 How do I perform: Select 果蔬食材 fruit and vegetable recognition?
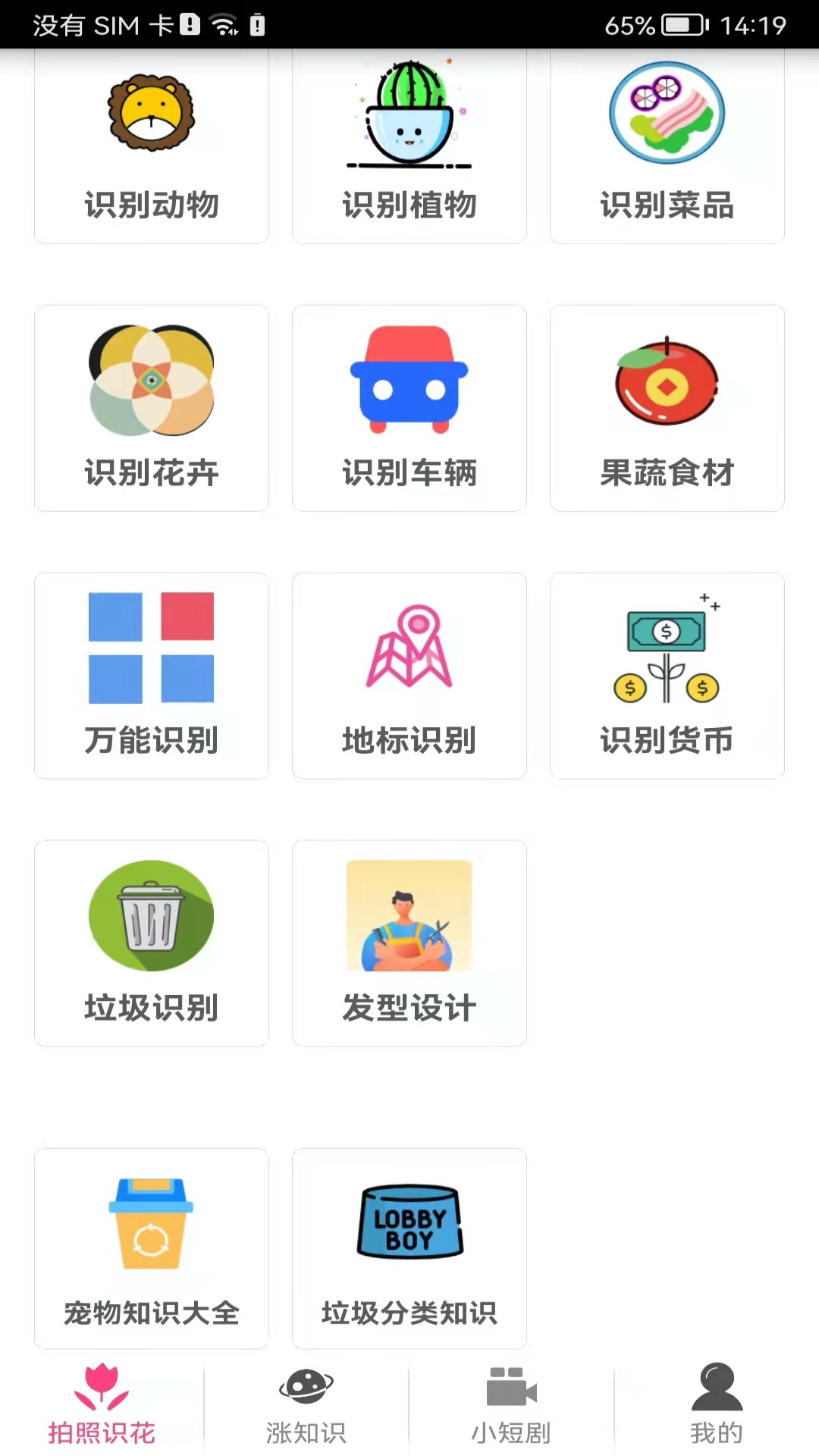tap(667, 408)
